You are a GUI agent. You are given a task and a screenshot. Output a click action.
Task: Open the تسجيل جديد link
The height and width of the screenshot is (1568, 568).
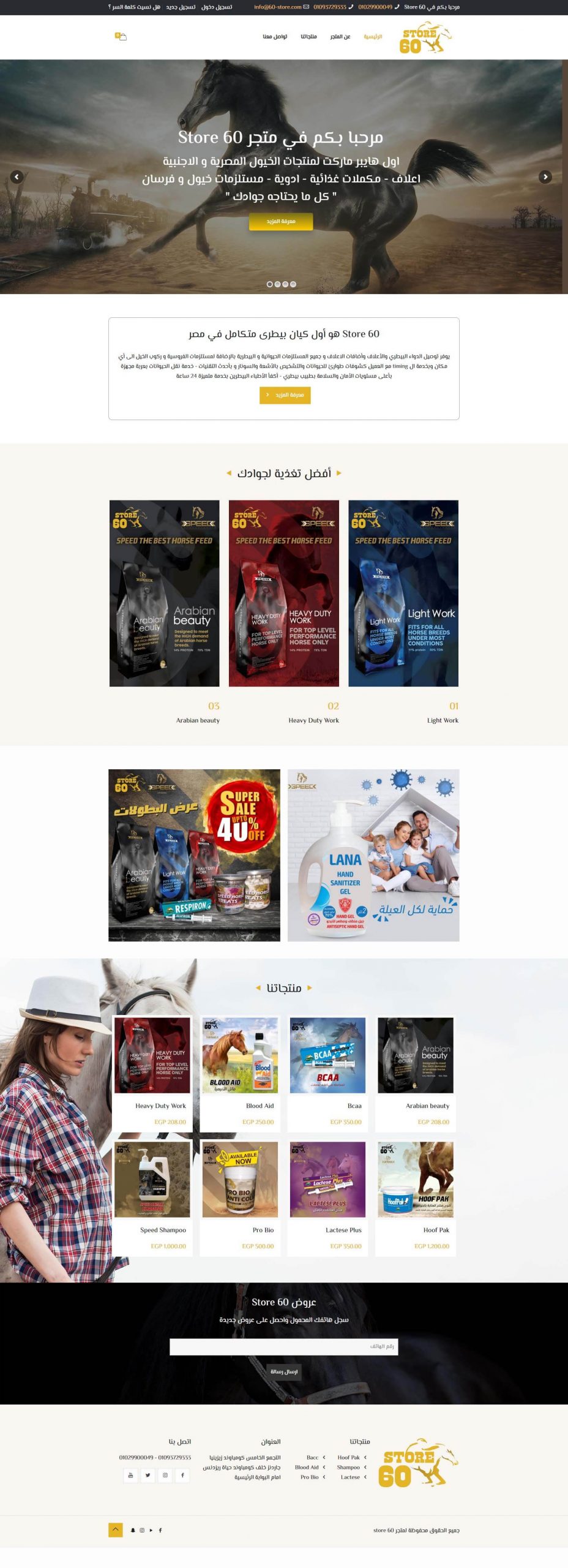click(181, 7)
